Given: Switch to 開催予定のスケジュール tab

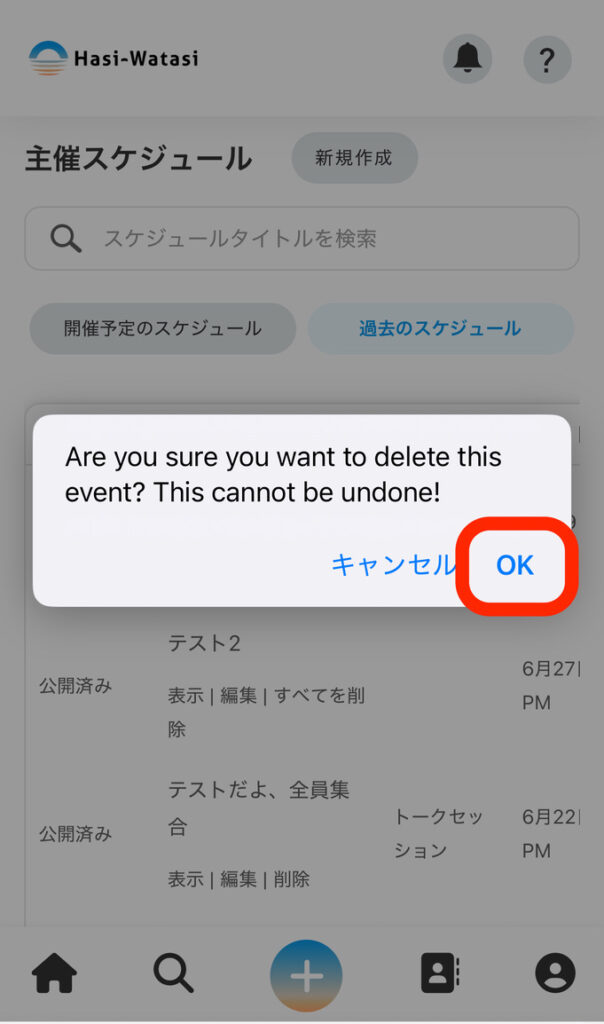Looking at the screenshot, I should [163, 329].
